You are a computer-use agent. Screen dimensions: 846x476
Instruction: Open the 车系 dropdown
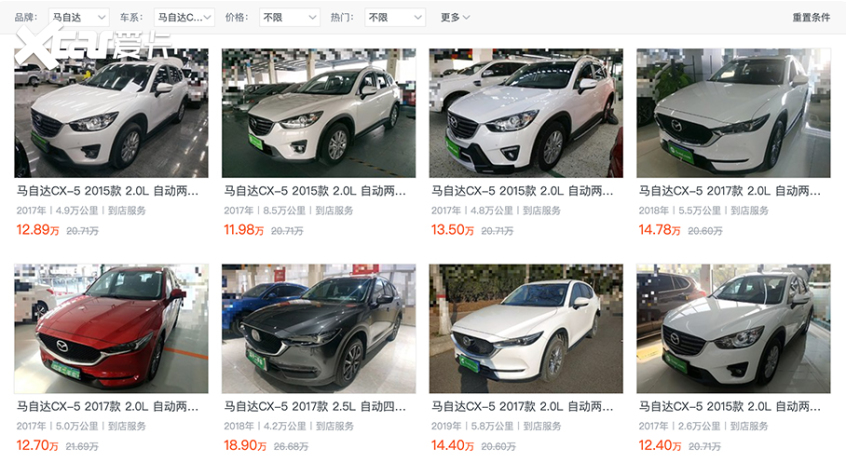pos(184,17)
